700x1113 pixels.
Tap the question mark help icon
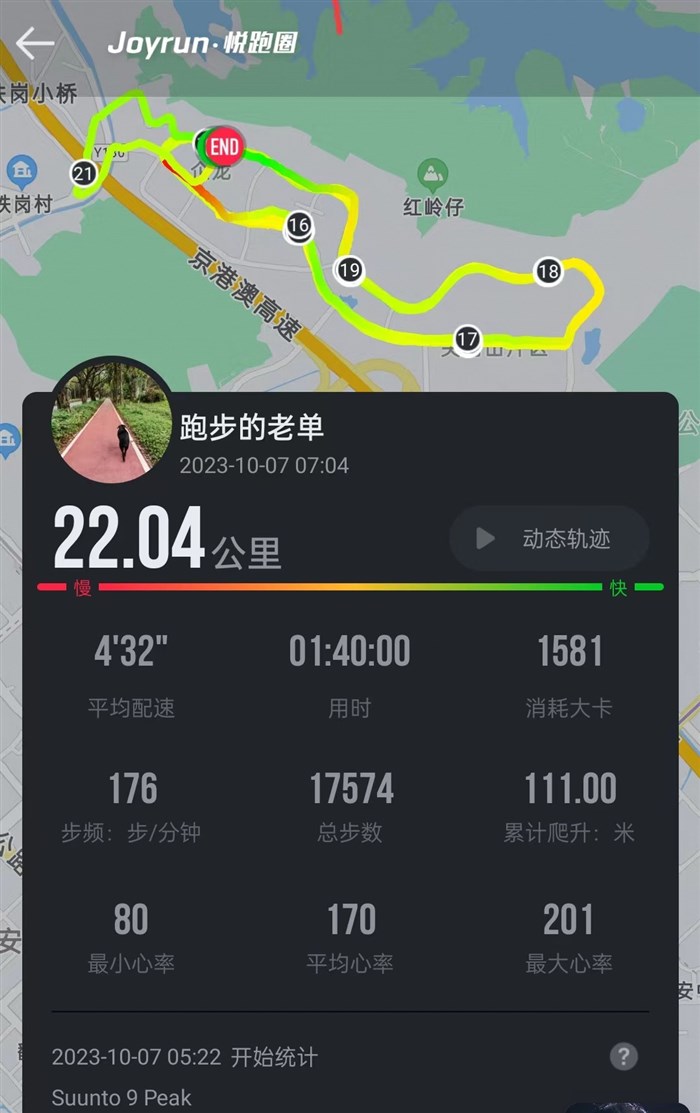[x=624, y=1056]
